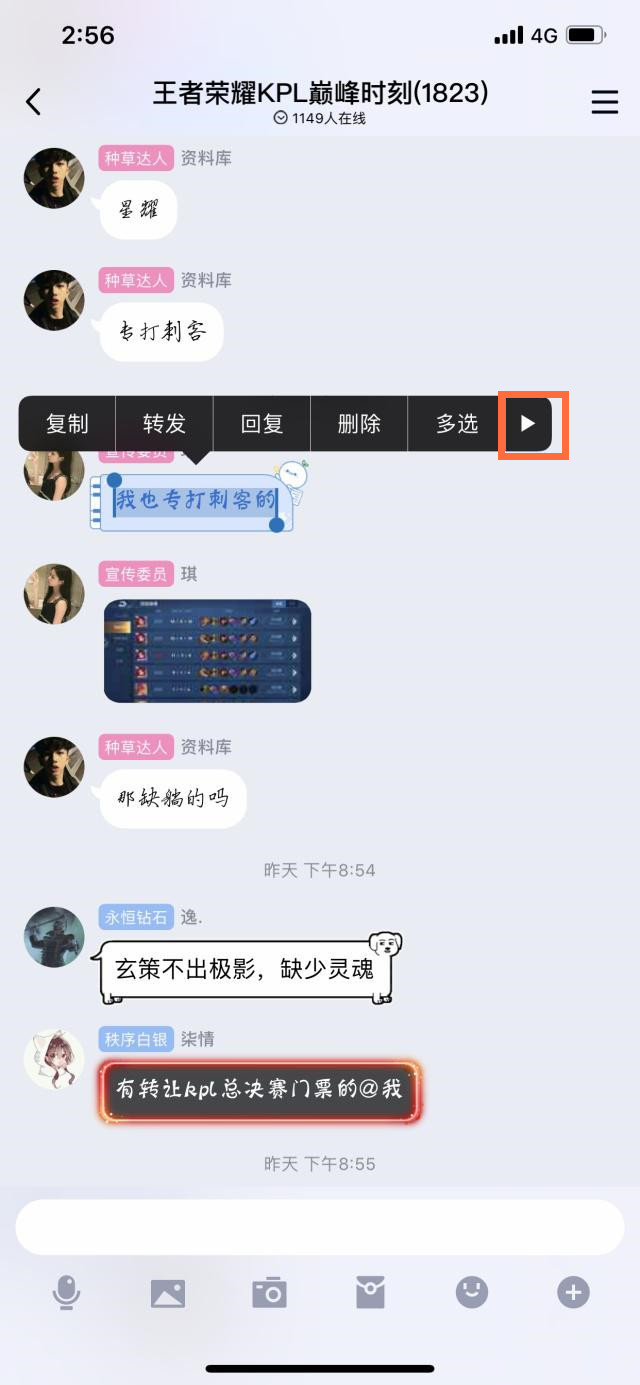Screen dimensions: 640x1385
Task: Launch the camera icon
Action: pyautogui.click(x=269, y=1293)
